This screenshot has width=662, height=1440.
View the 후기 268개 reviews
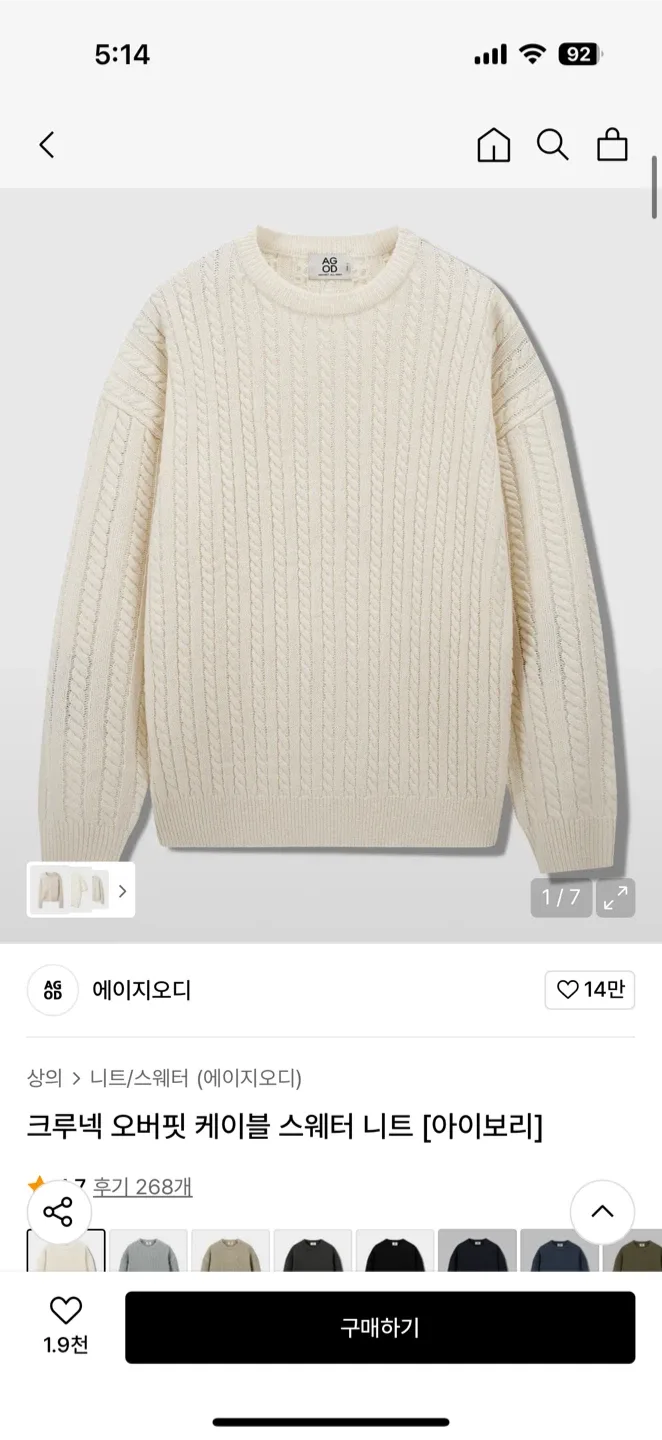click(x=142, y=1187)
